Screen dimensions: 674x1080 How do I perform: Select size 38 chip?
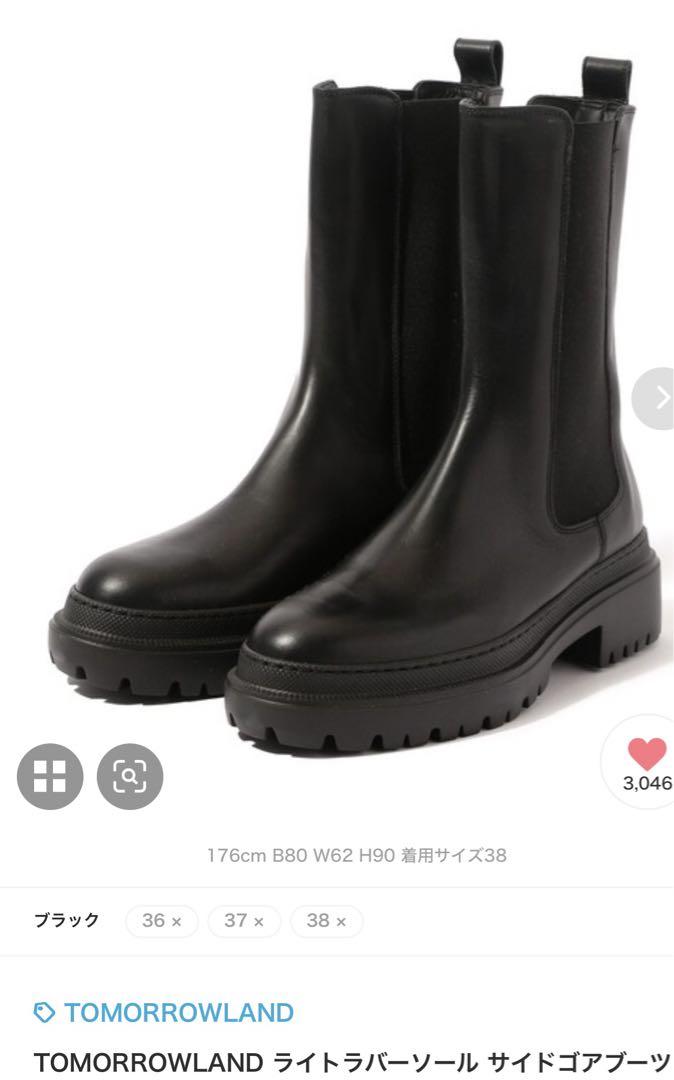point(326,921)
